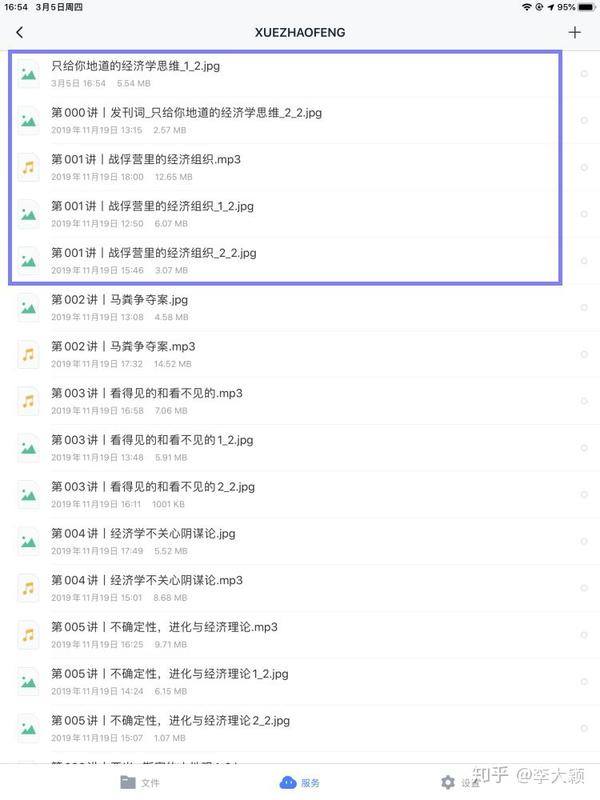
Task: Switch to the 文件 tab
Action: [x=140, y=783]
